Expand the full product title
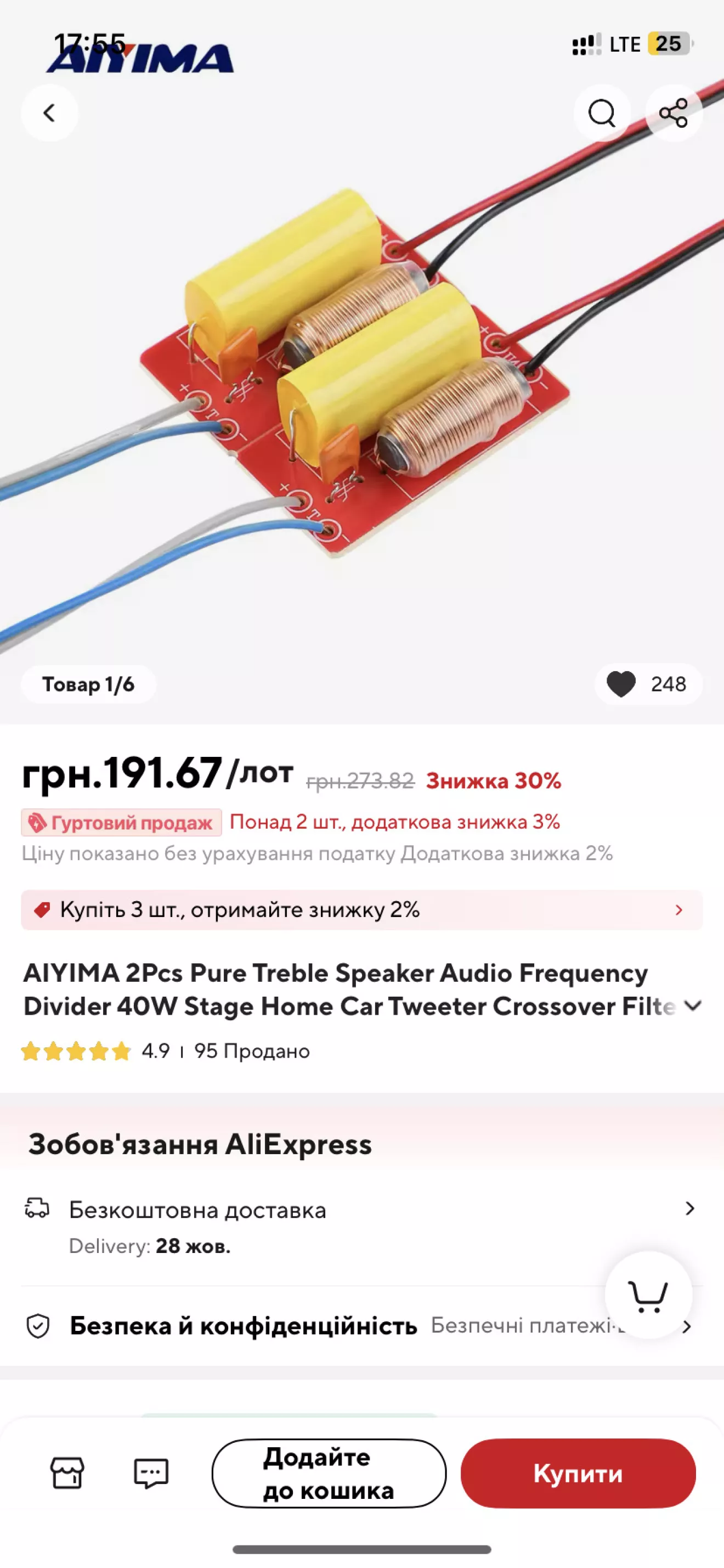Screen dimensions: 724x1568 (692, 1005)
